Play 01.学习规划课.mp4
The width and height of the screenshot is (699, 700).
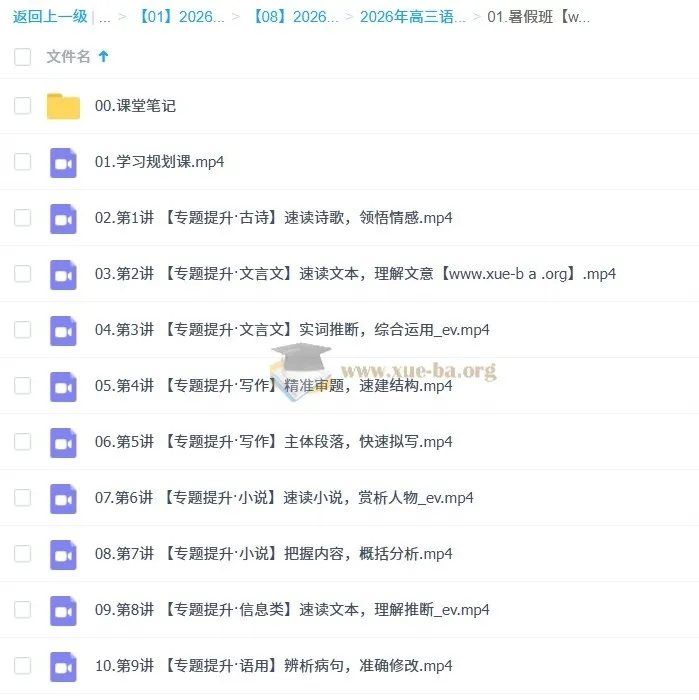point(159,161)
